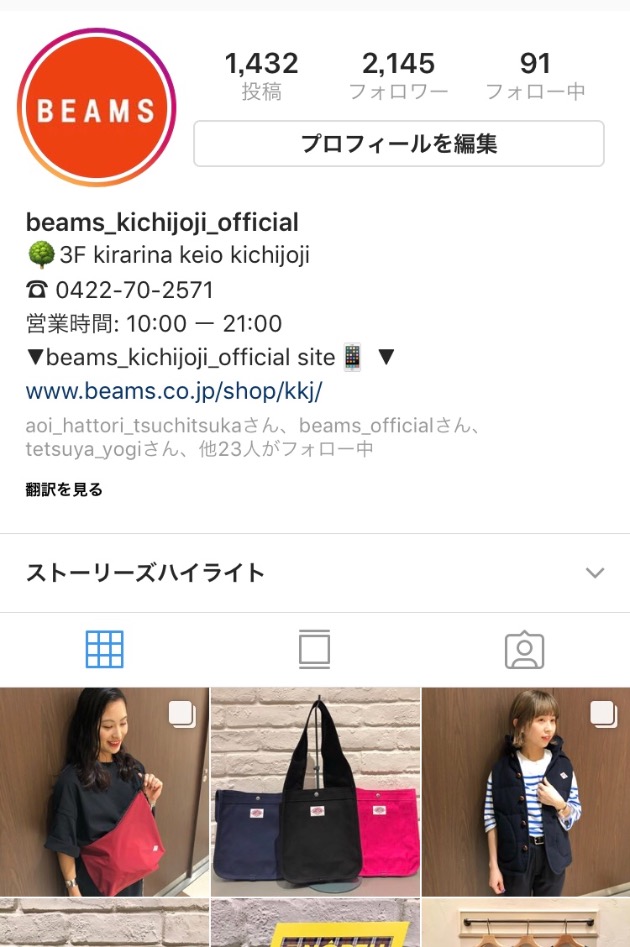View the 2,145 フォロワー list

(398, 77)
